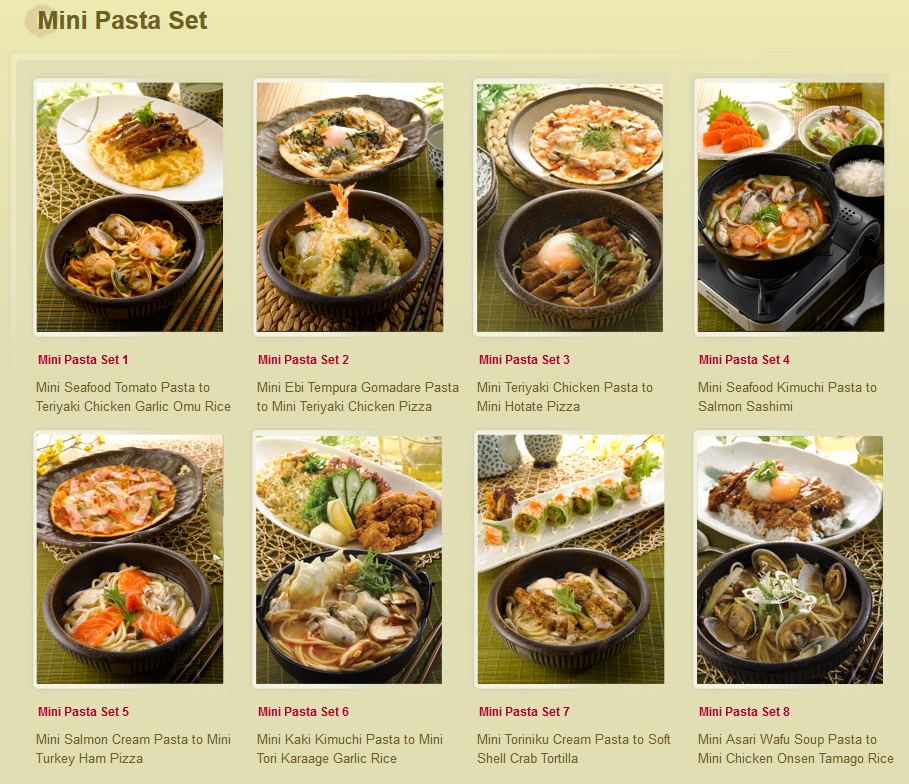
Task: View the Mini Pasta Set 2 image
Action: click(349, 207)
